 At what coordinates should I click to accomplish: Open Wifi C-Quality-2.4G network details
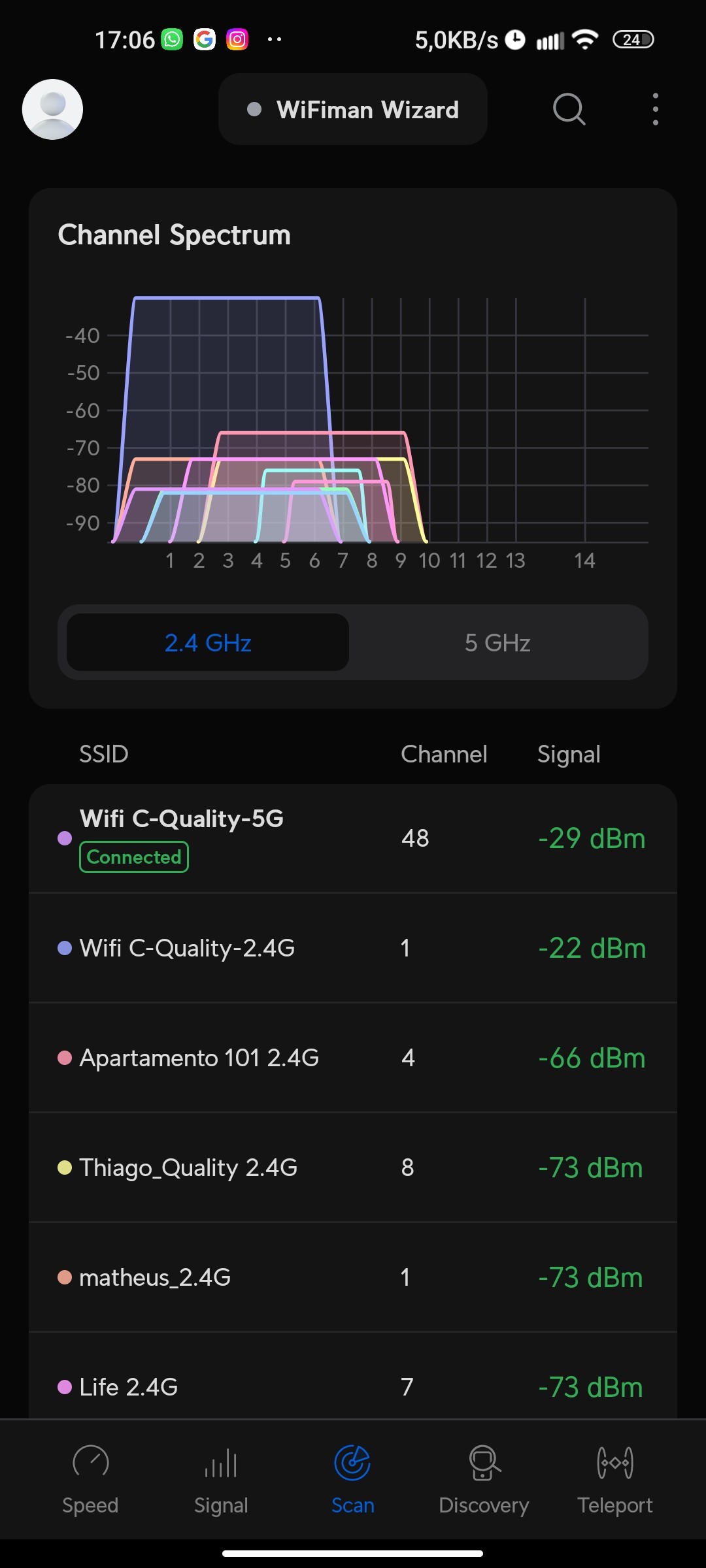353,948
